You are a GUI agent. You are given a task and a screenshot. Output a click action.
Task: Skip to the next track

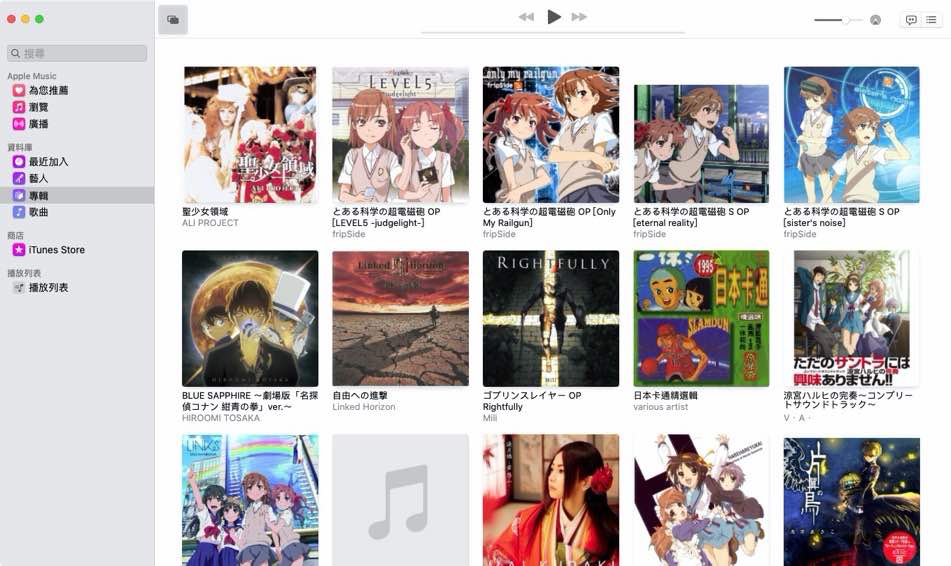coord(579,17)
